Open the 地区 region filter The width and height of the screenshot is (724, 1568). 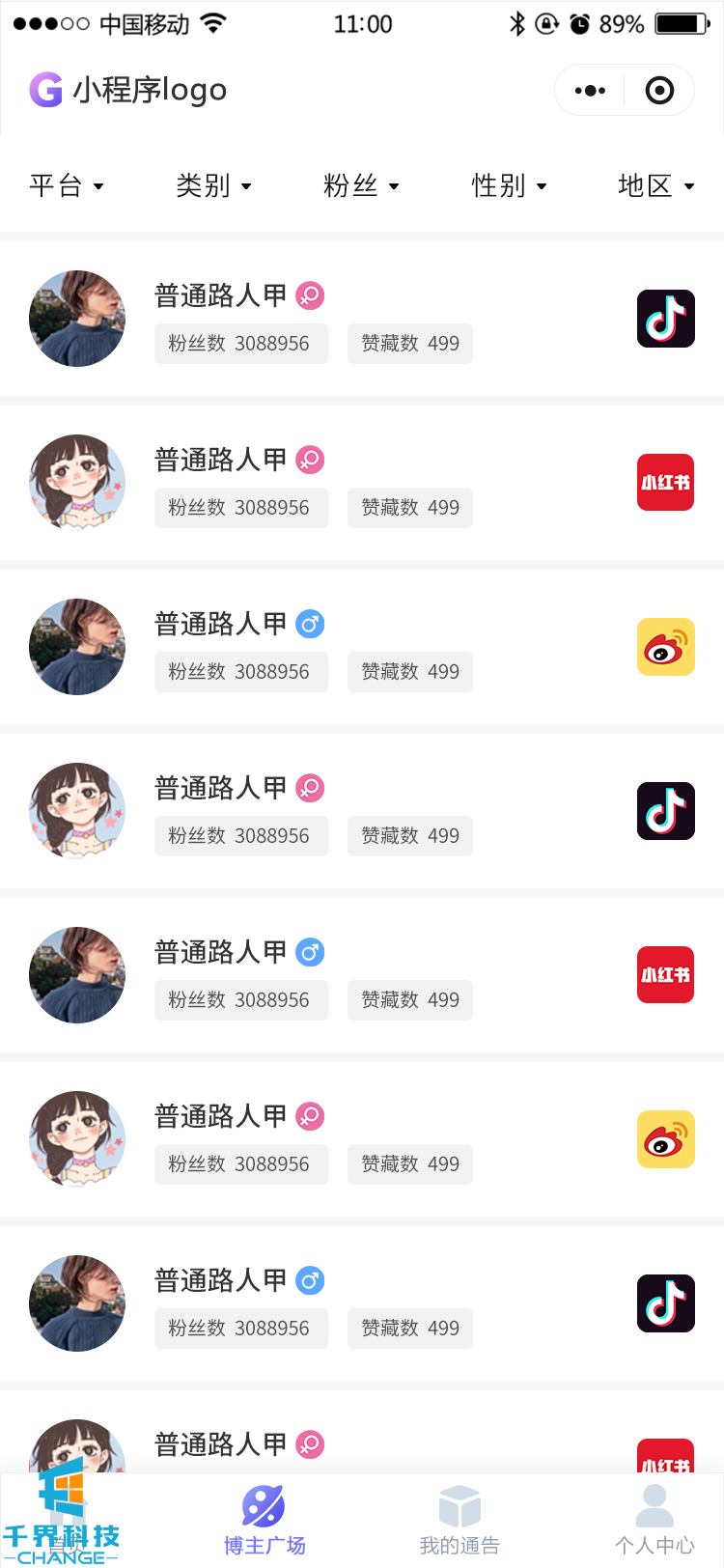(655, 185)
